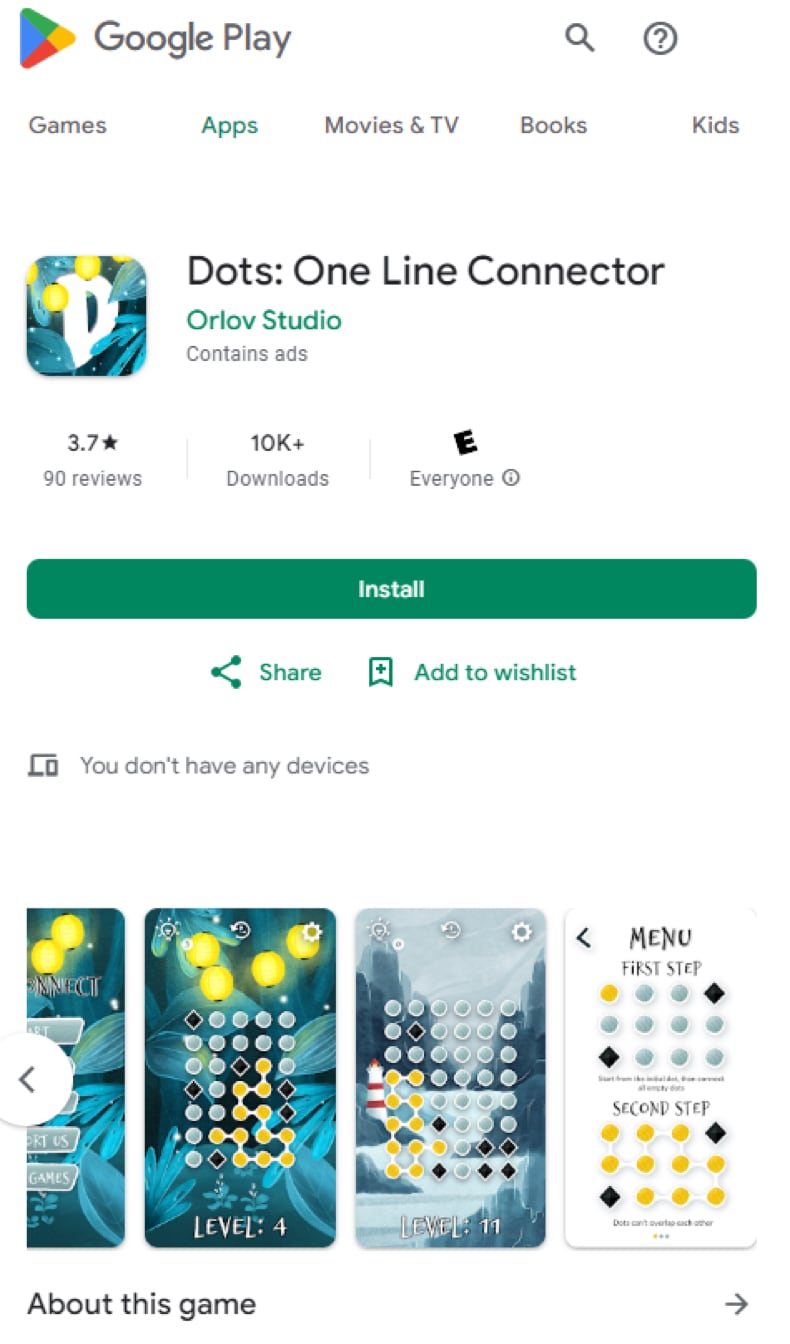This screenshot has width=790, height=1344.
Task: Open the Level 4 screenshot
Action: click(x=240, y=1078)
